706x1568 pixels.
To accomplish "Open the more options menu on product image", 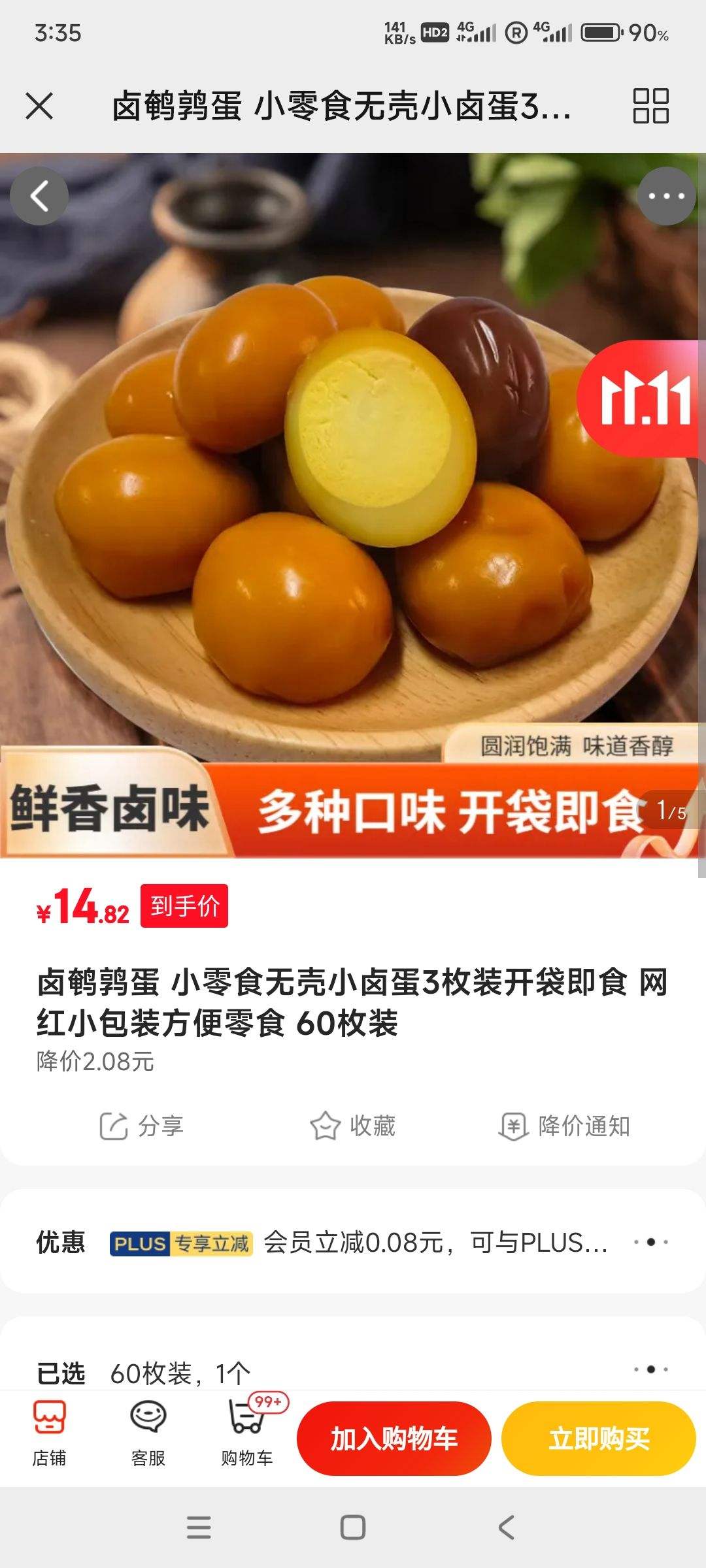I will coord(665,196).
